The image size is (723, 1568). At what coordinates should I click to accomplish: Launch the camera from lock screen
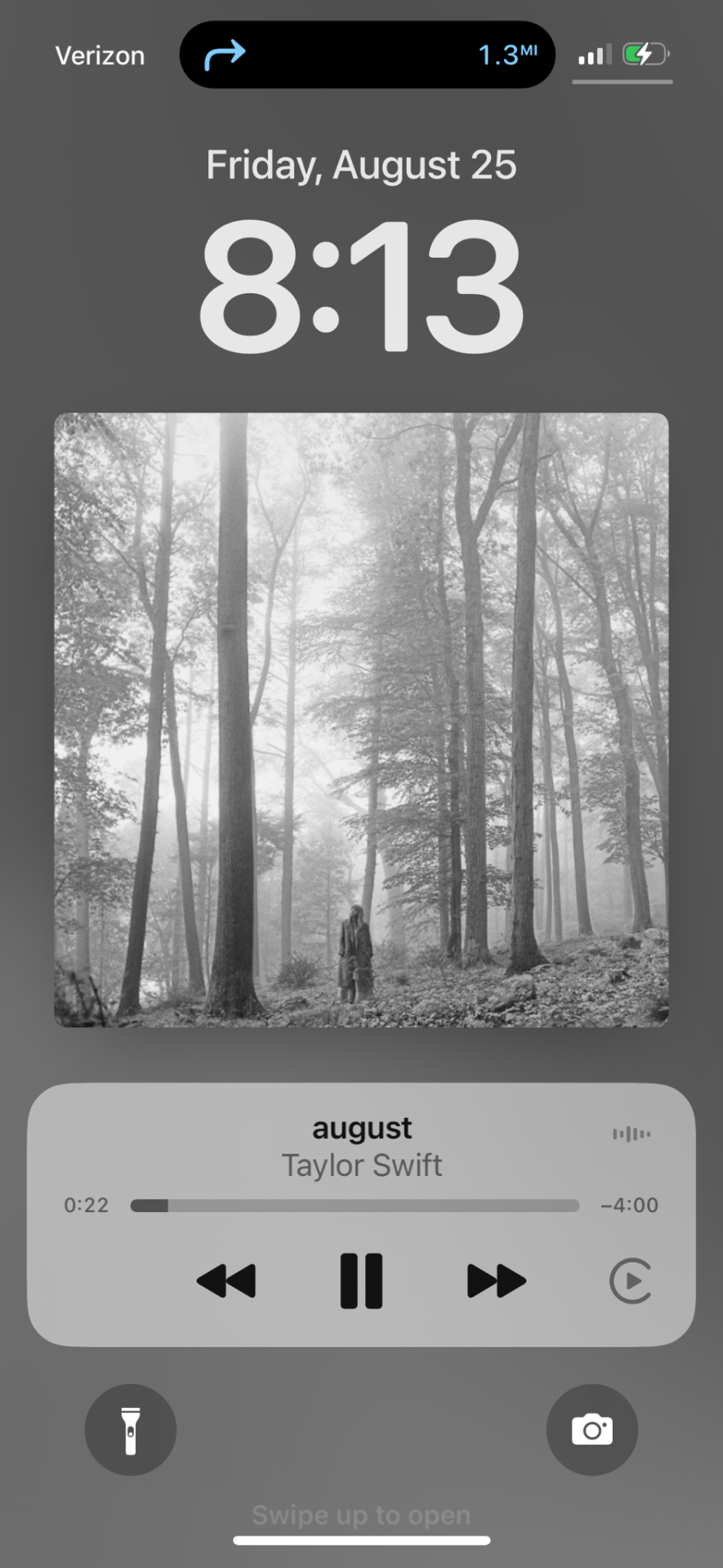[x=592, y=1430]
